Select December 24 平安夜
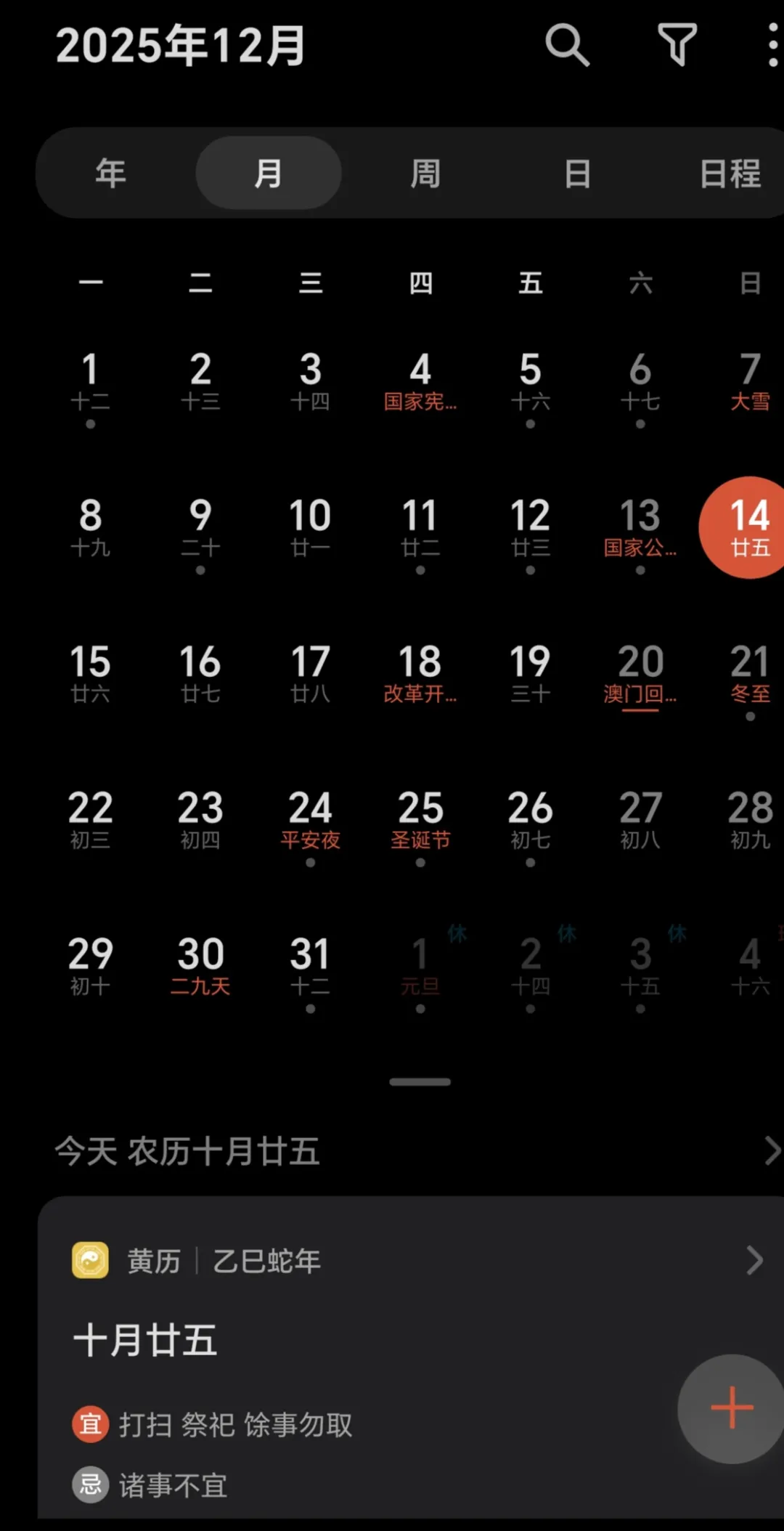 (x=311, y=821)
